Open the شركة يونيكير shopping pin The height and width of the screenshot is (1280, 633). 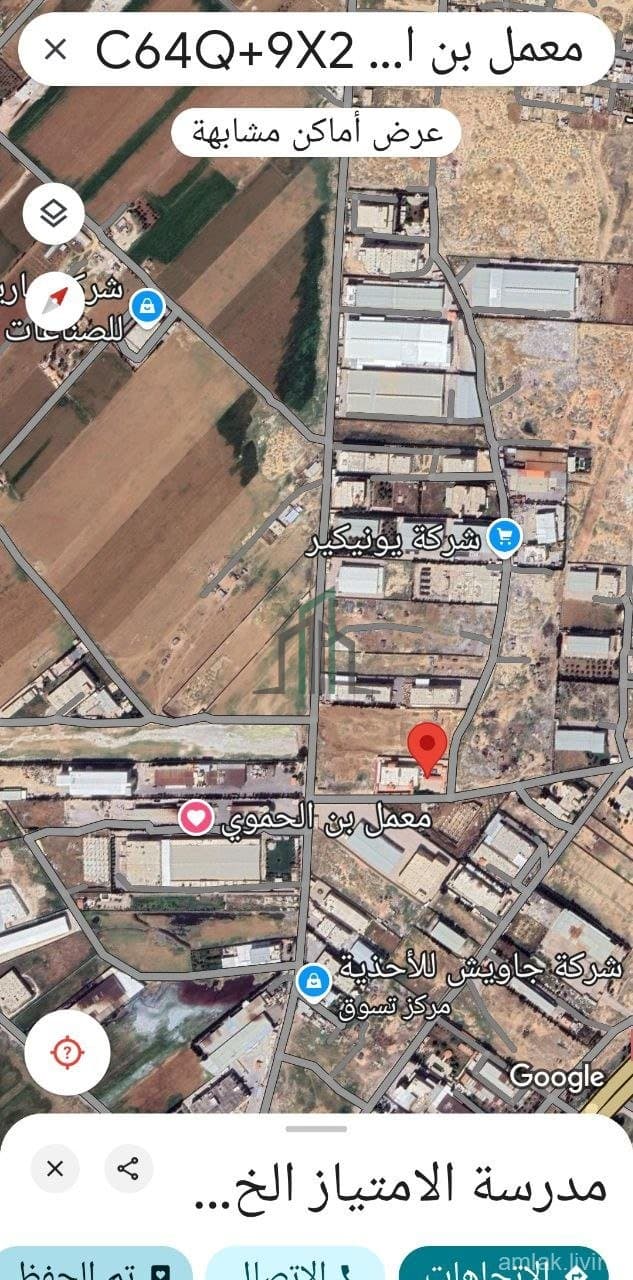click(507, 538)
